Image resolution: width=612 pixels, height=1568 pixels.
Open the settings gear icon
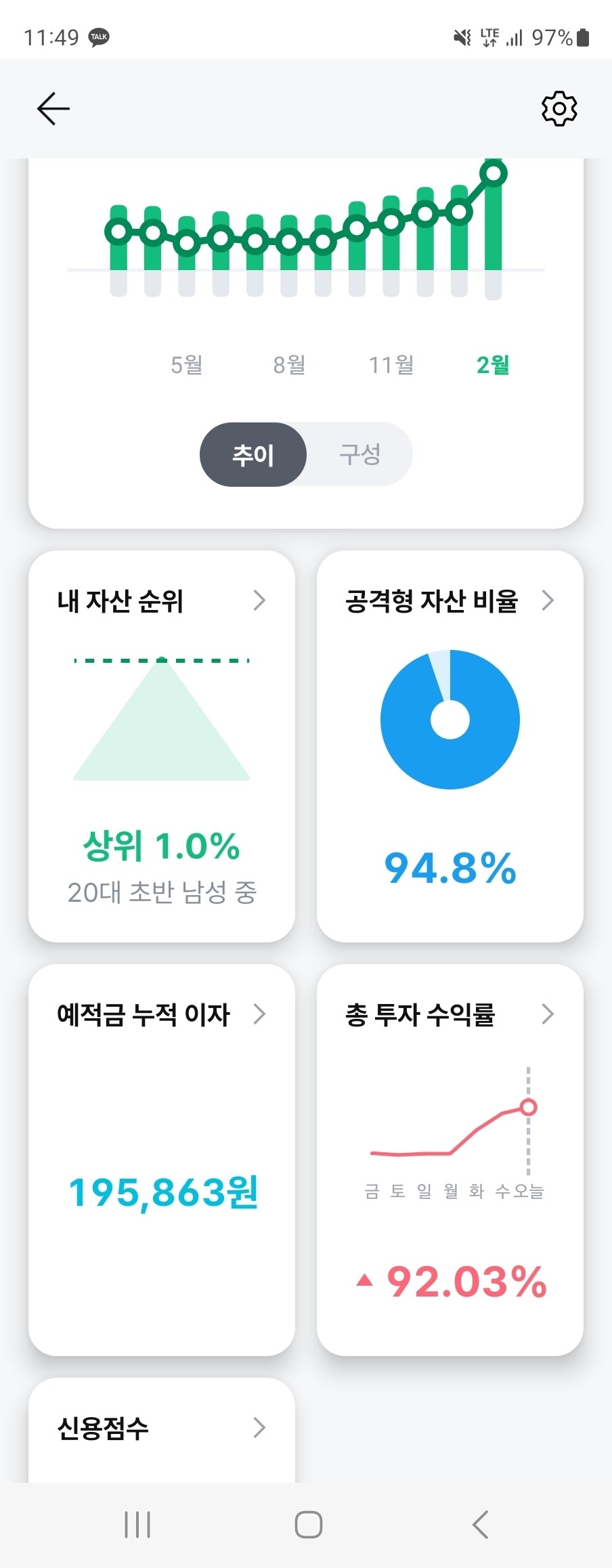click(x=558, y=107)
